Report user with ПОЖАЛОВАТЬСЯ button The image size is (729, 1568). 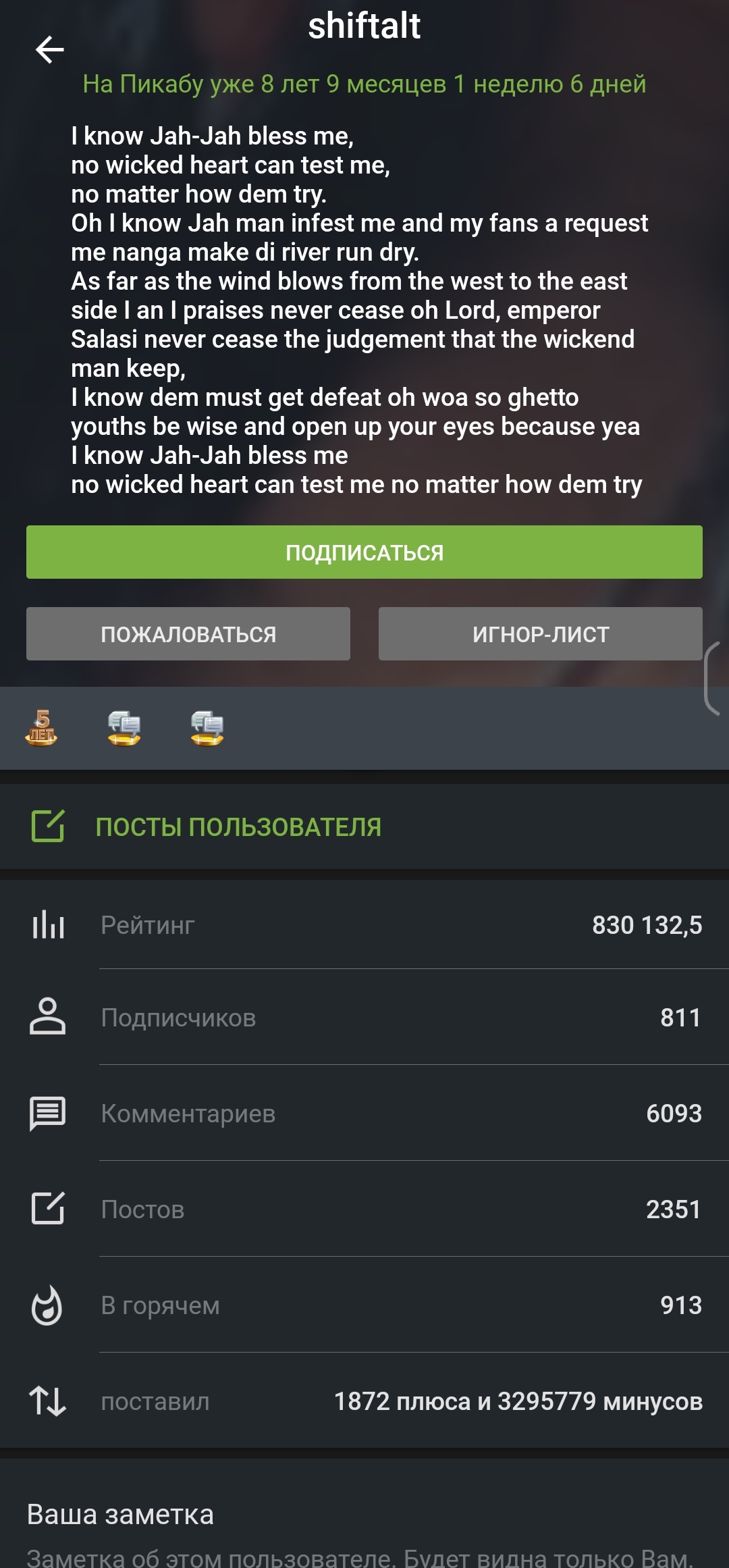tap(188, 634)
